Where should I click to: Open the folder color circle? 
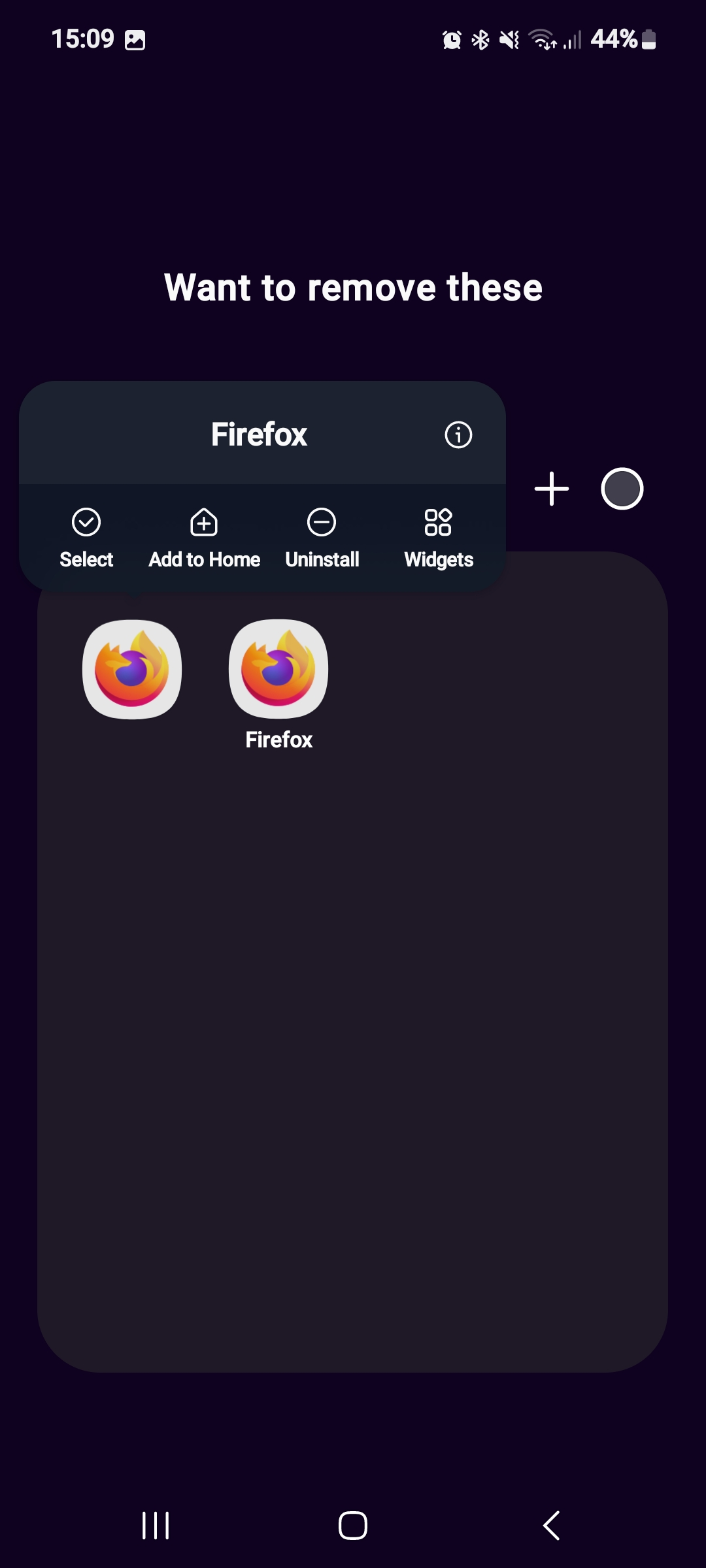click(622, 489)
